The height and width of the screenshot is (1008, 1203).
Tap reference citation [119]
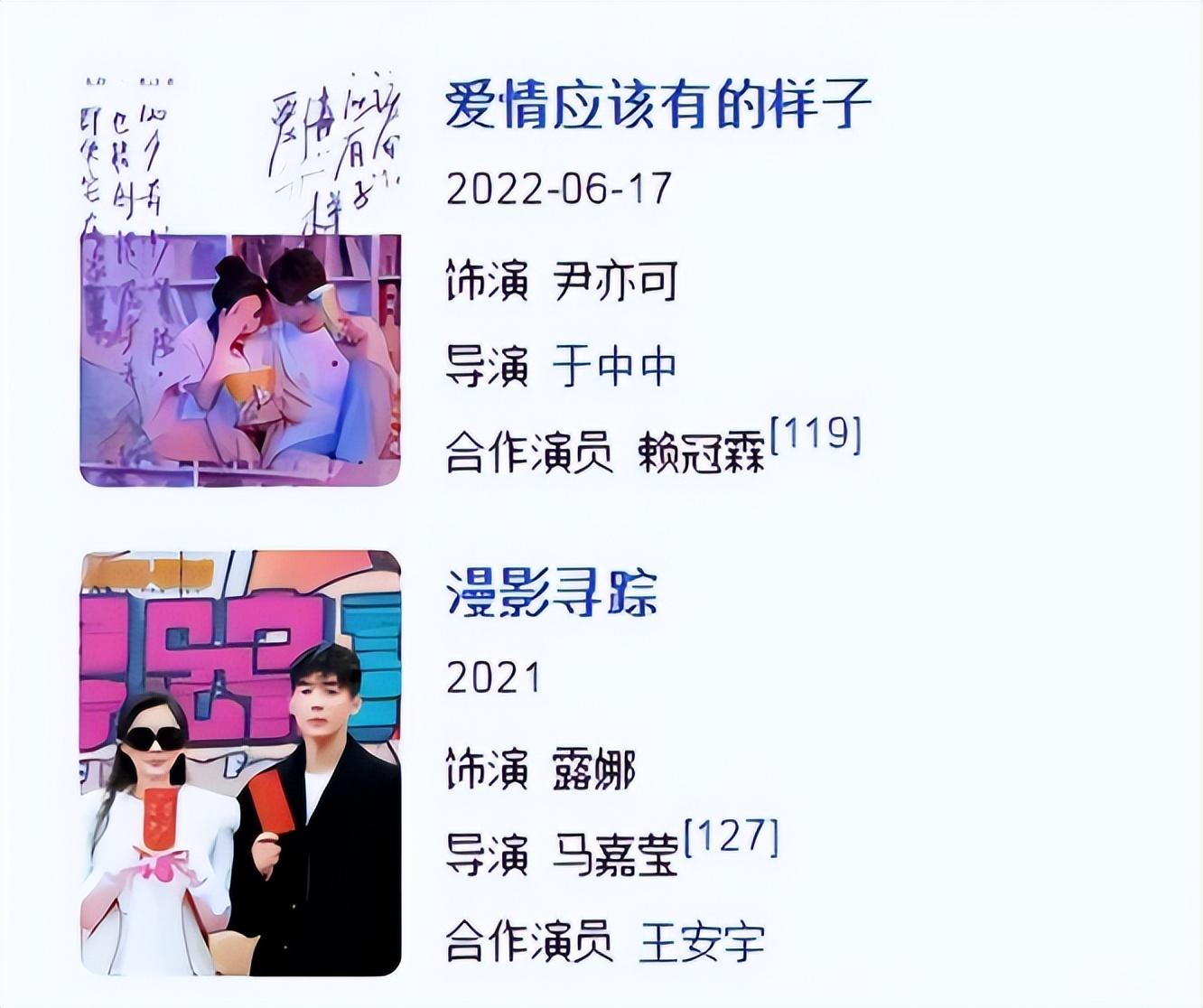[x=815, y=435]
